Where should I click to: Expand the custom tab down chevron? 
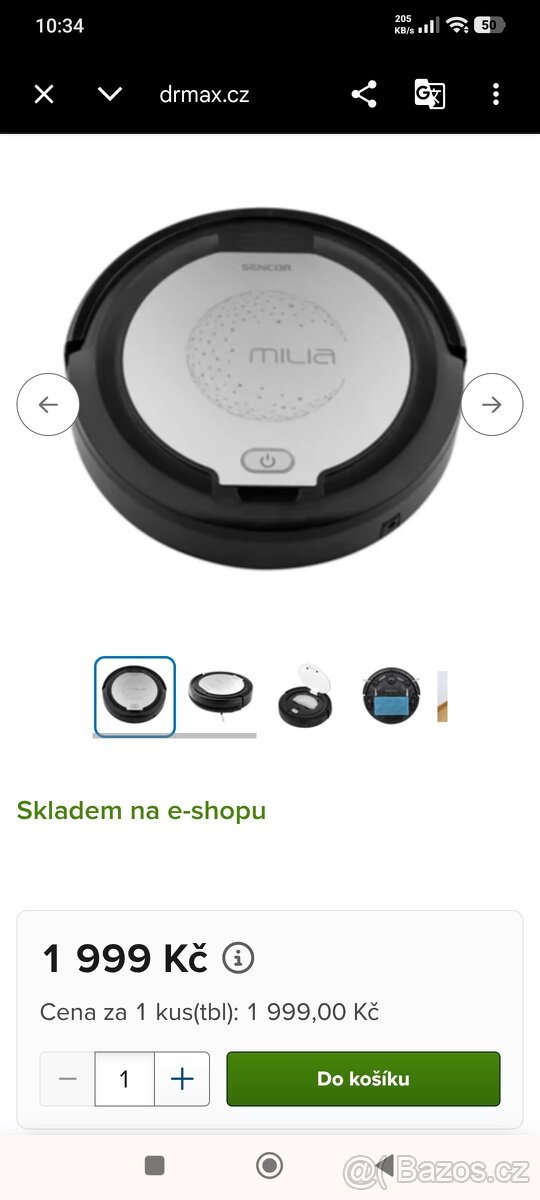click(x=110, y=95)
